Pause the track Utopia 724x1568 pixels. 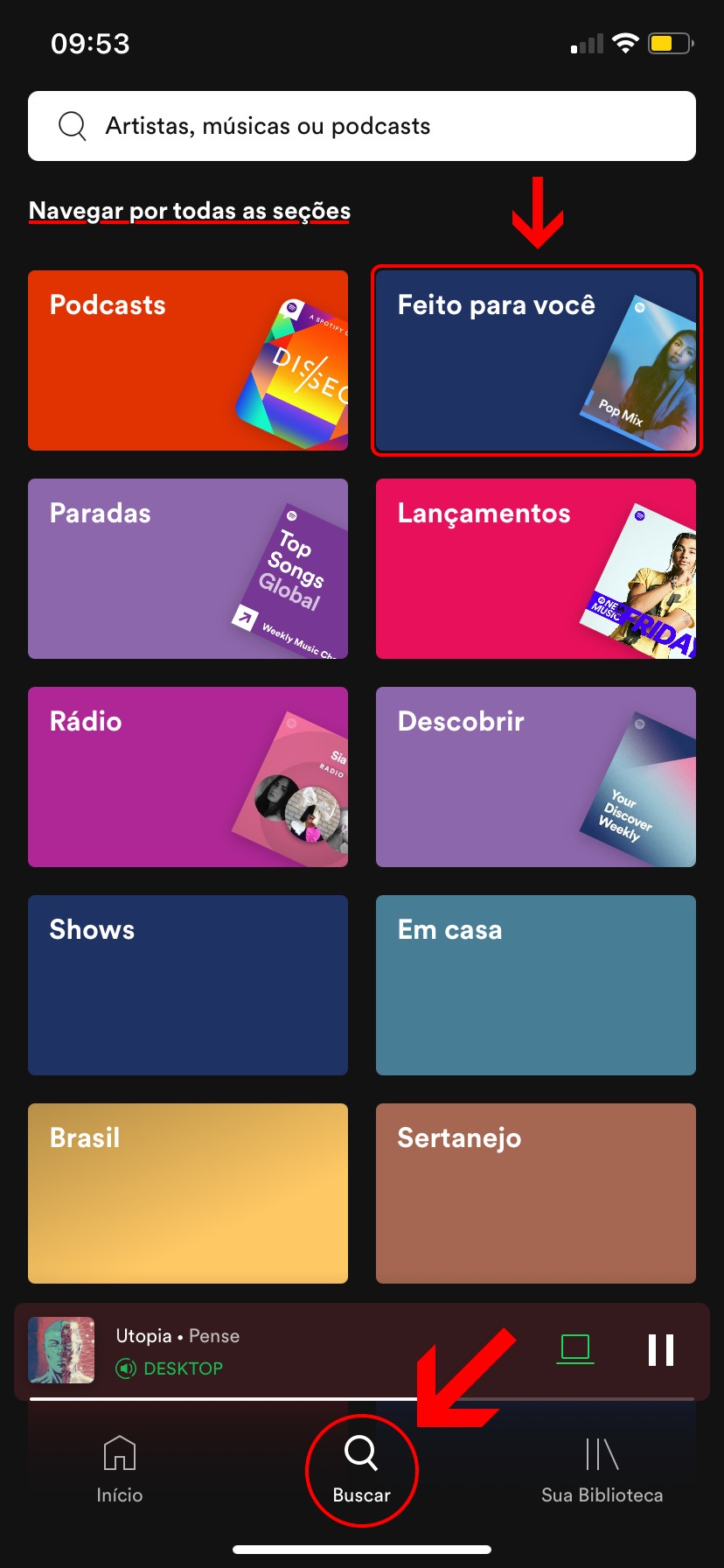pyautogui.click(x=661, y=1350)
